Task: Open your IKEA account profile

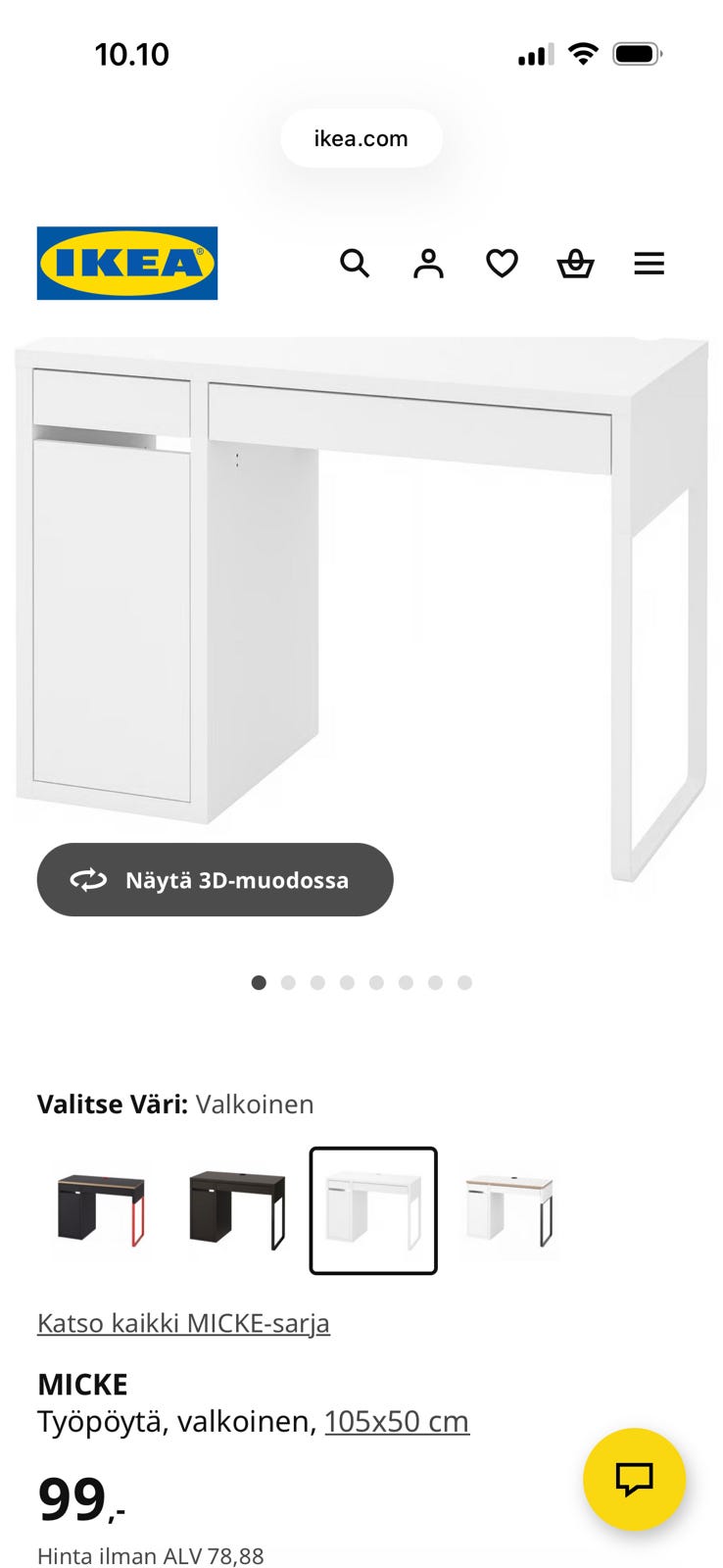Action: click(428, 263)
